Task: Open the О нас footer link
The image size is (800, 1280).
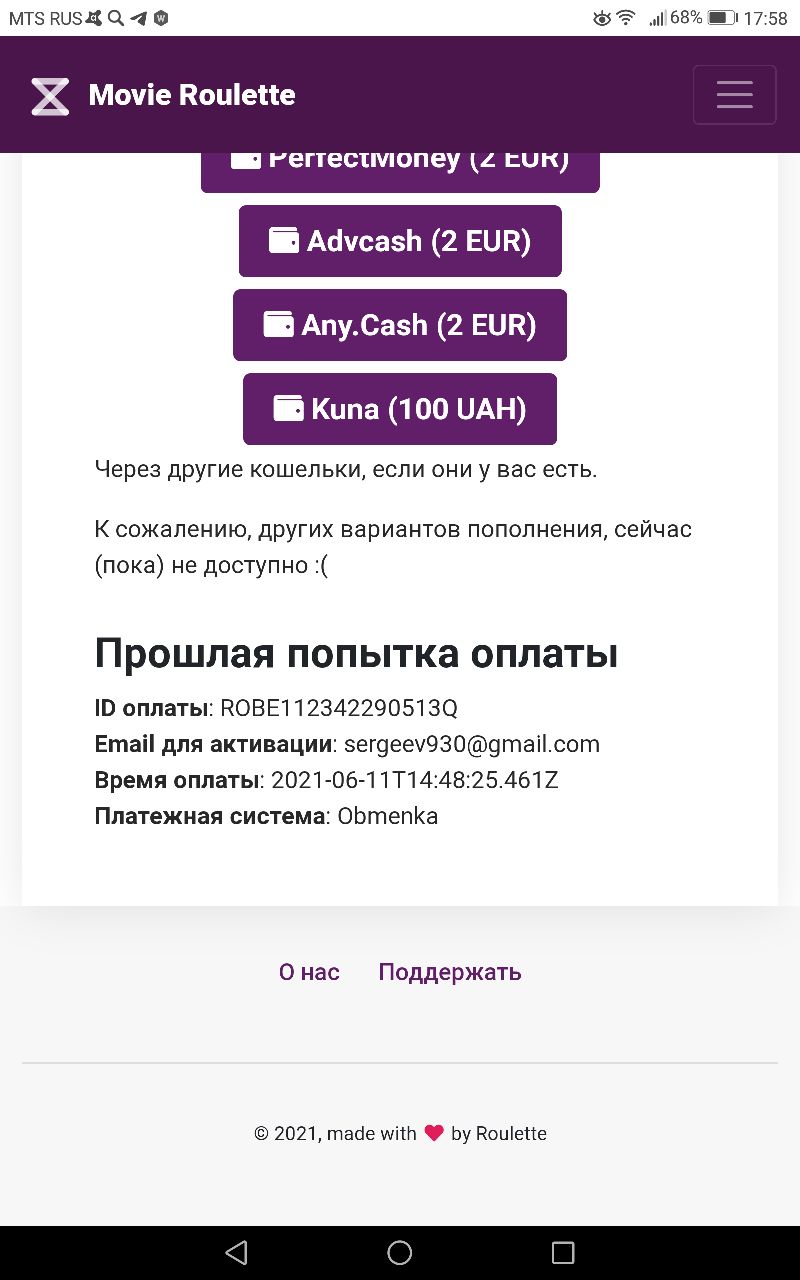Action: (x=309, y=972)
